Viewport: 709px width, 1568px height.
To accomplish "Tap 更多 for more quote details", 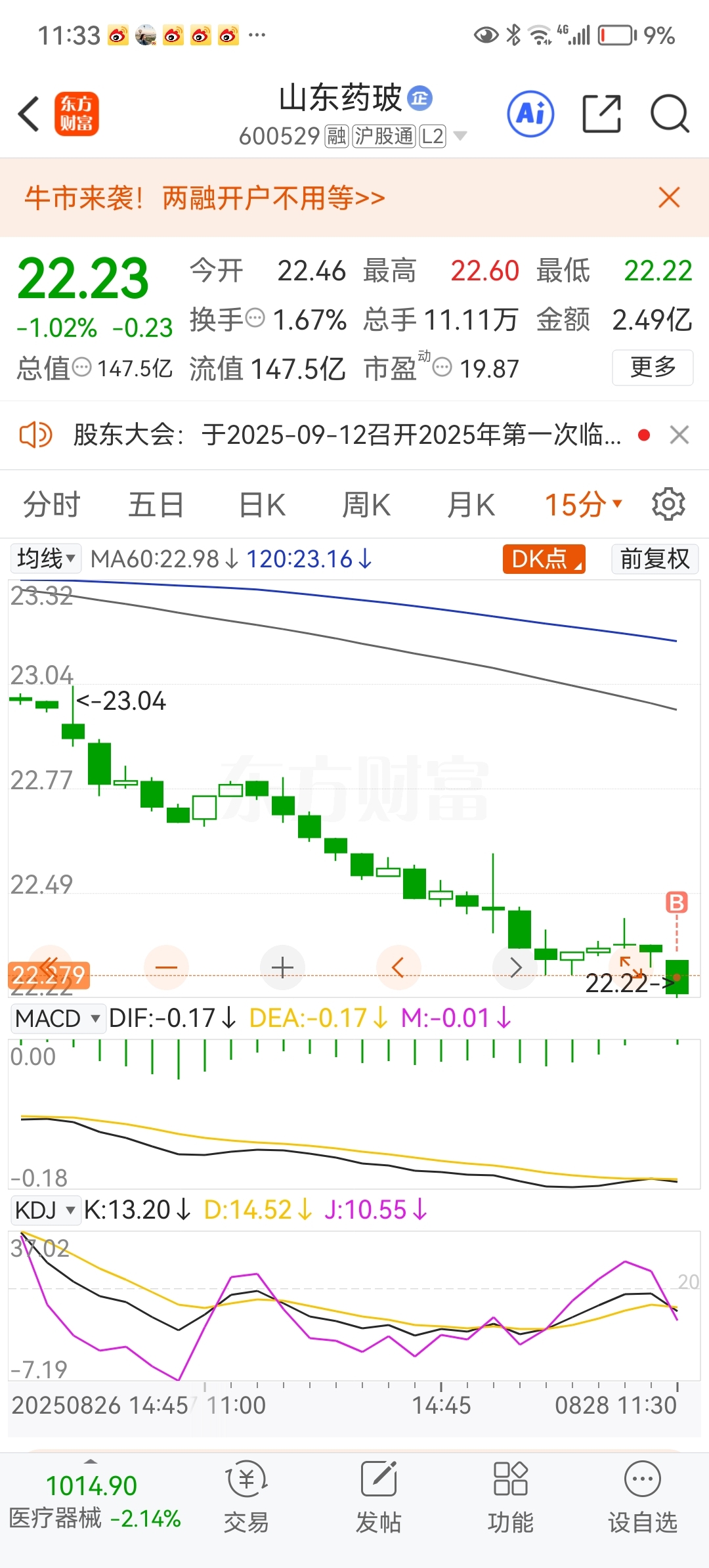I will pos(653,367).
